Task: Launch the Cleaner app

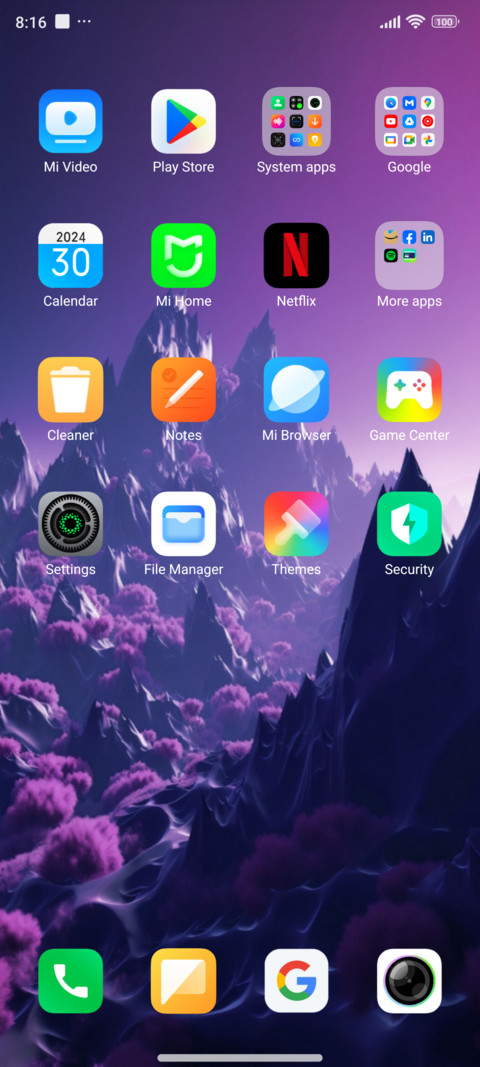Action: (71, 389)
